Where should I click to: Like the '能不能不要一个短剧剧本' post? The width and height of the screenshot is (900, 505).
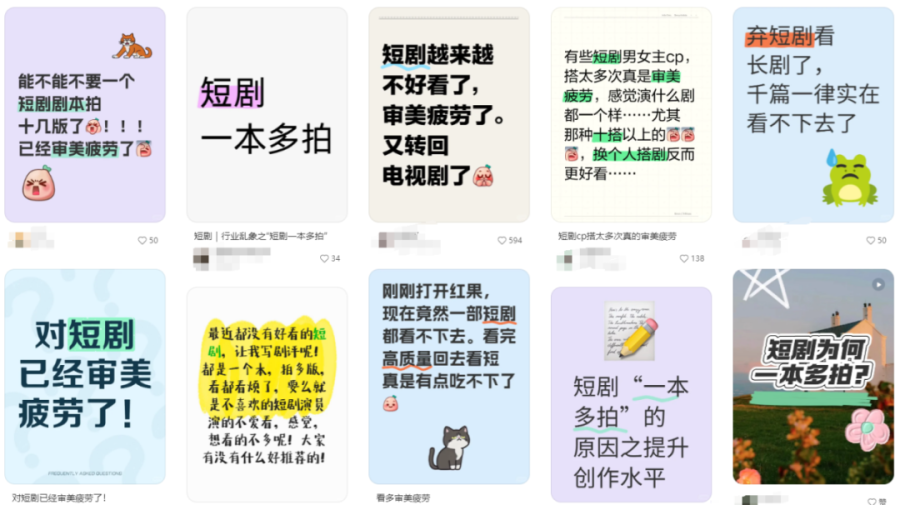[x=141, y=241]
